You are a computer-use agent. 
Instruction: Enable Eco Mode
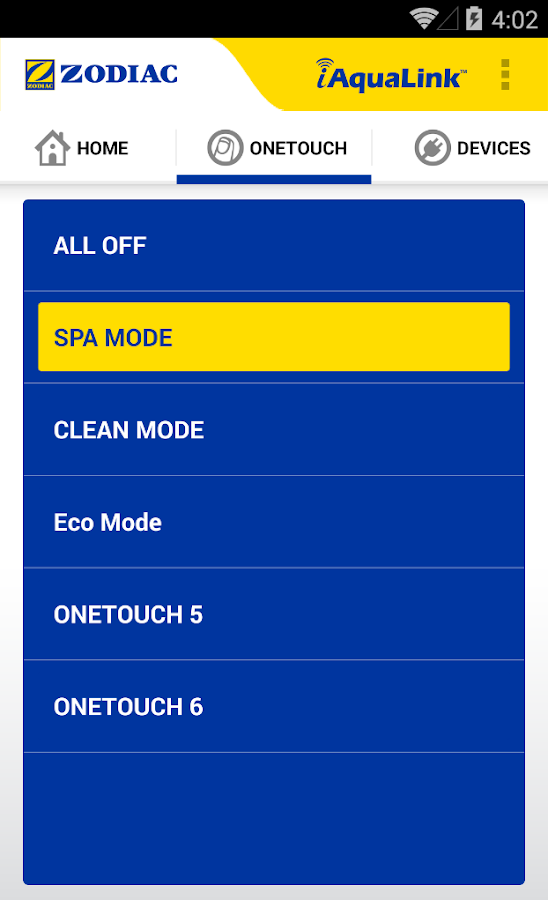coord(274,522)
